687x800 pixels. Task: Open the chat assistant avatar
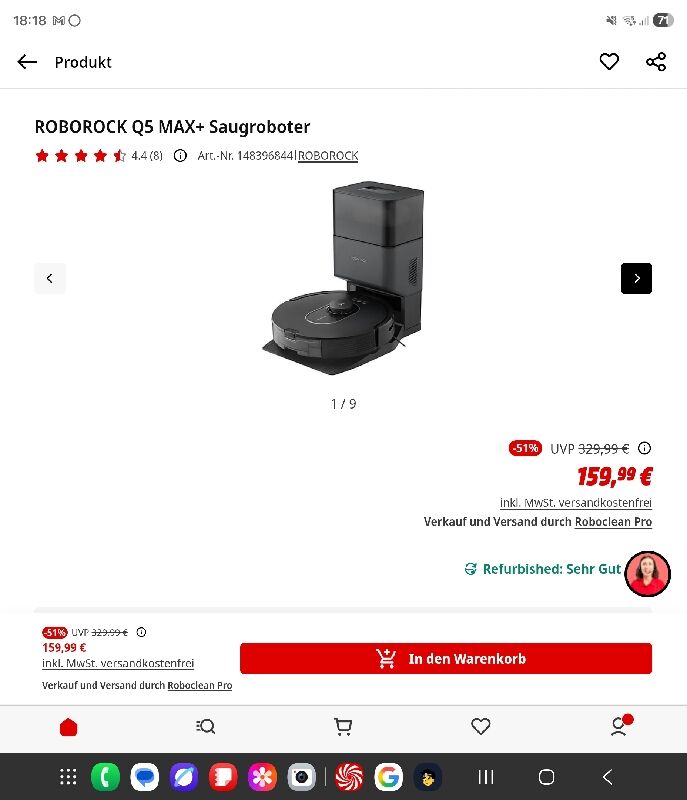click(x=647, y=573)
